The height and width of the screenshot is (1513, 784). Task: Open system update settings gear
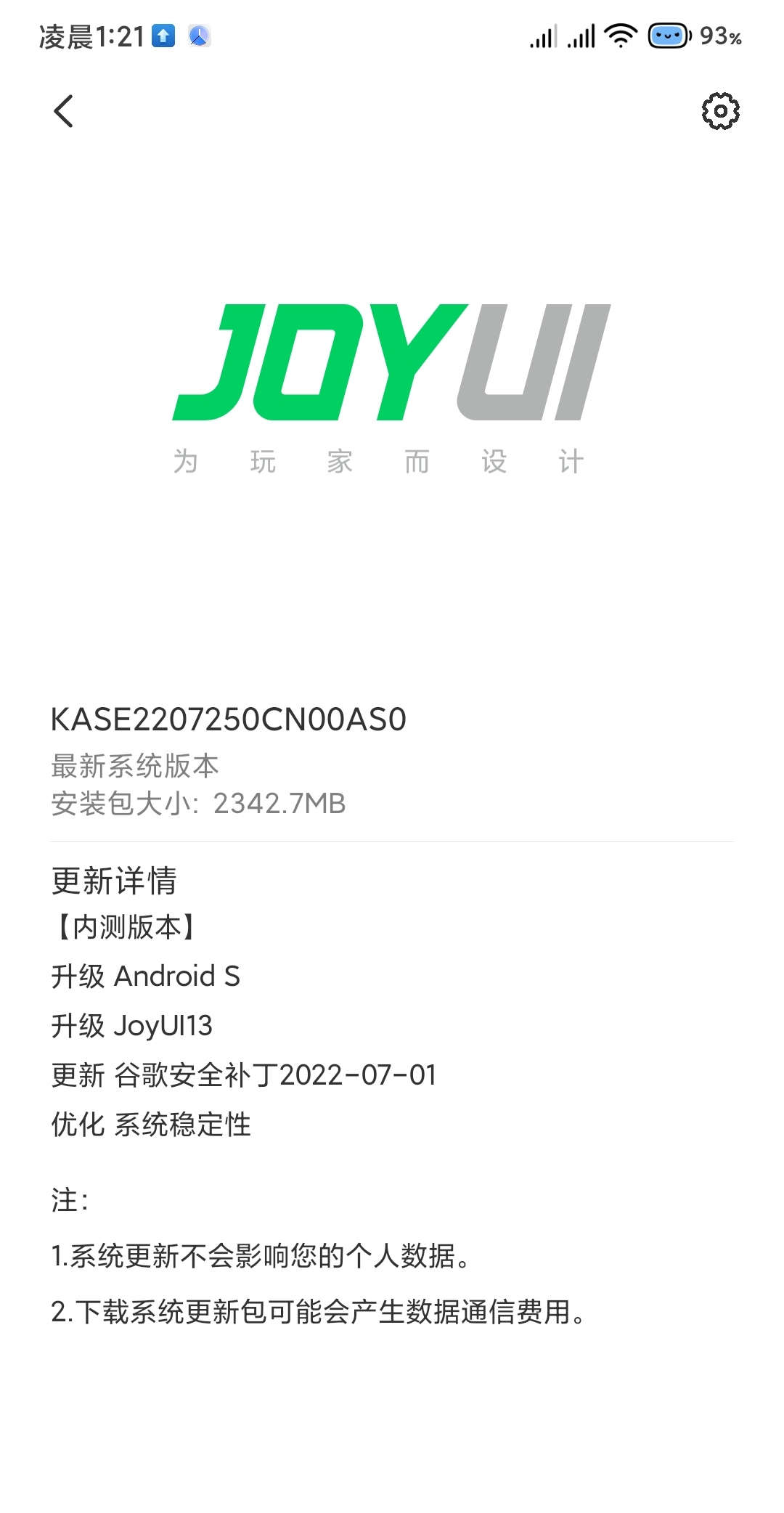720,111
